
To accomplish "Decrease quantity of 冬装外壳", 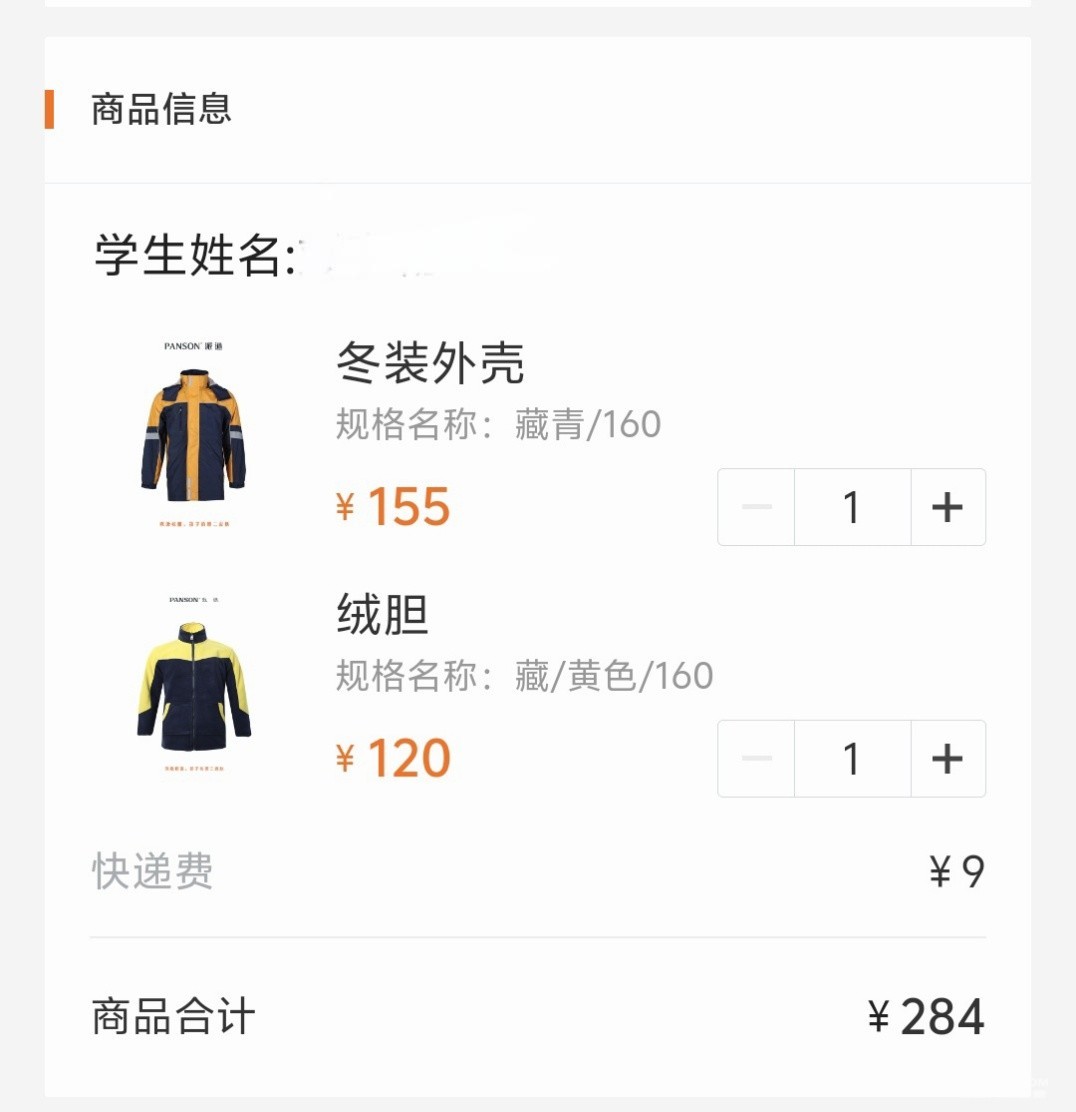I will pyautogui.click(x=757, y=507).
